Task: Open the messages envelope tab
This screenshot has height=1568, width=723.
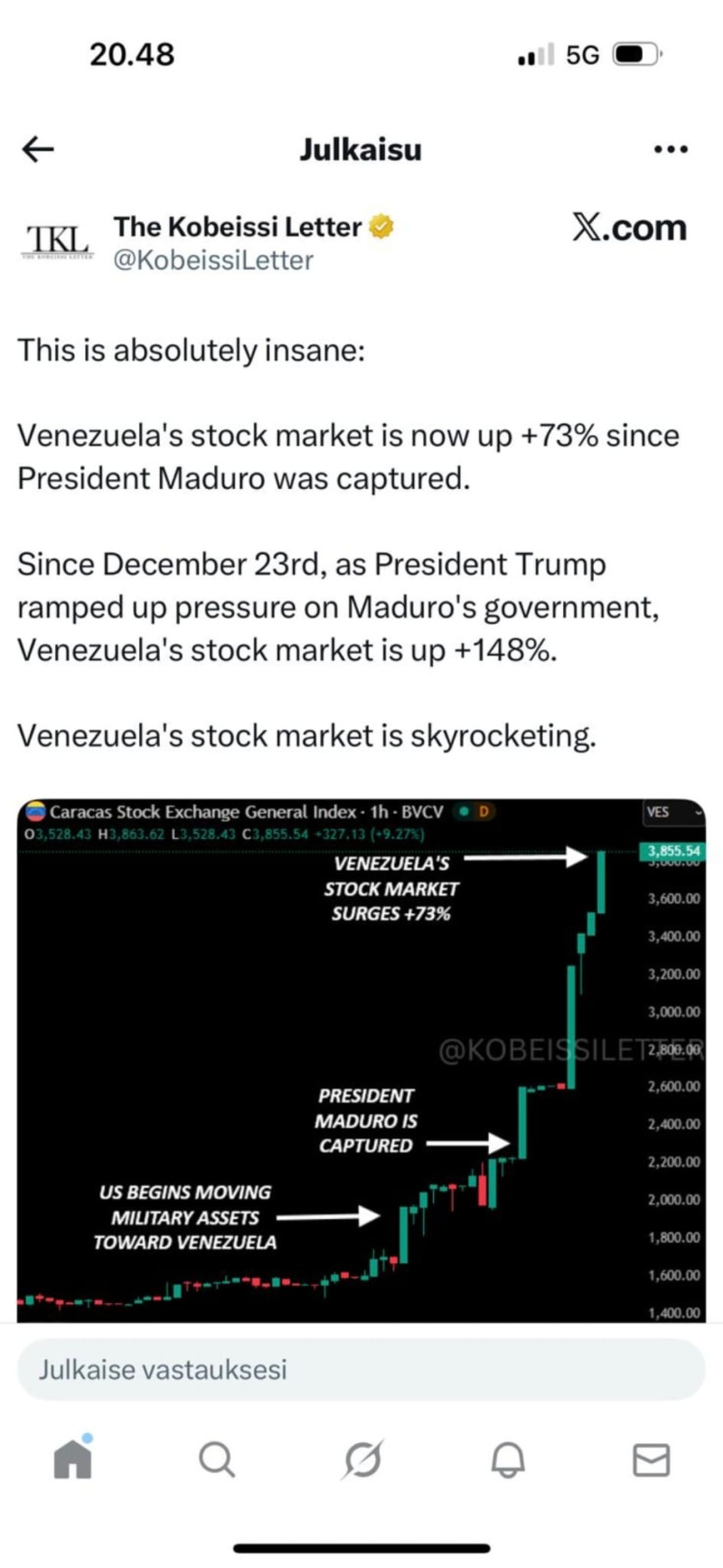Action: pyautogui.click(x=651, y=1459)
